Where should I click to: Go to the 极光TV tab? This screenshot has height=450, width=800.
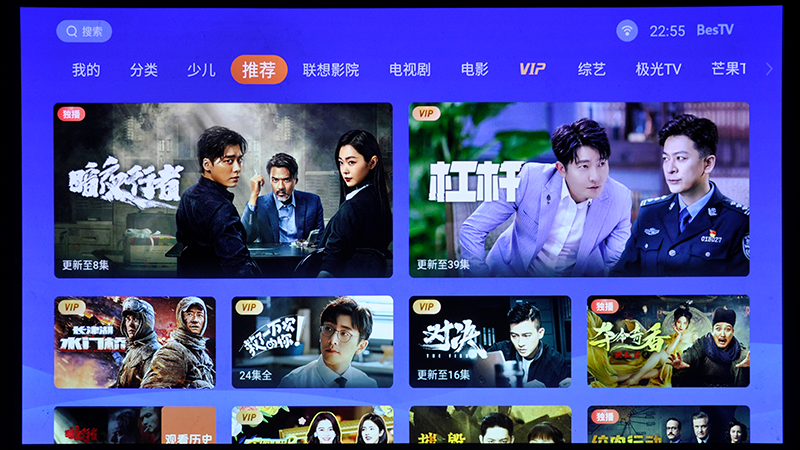[658, 70]
